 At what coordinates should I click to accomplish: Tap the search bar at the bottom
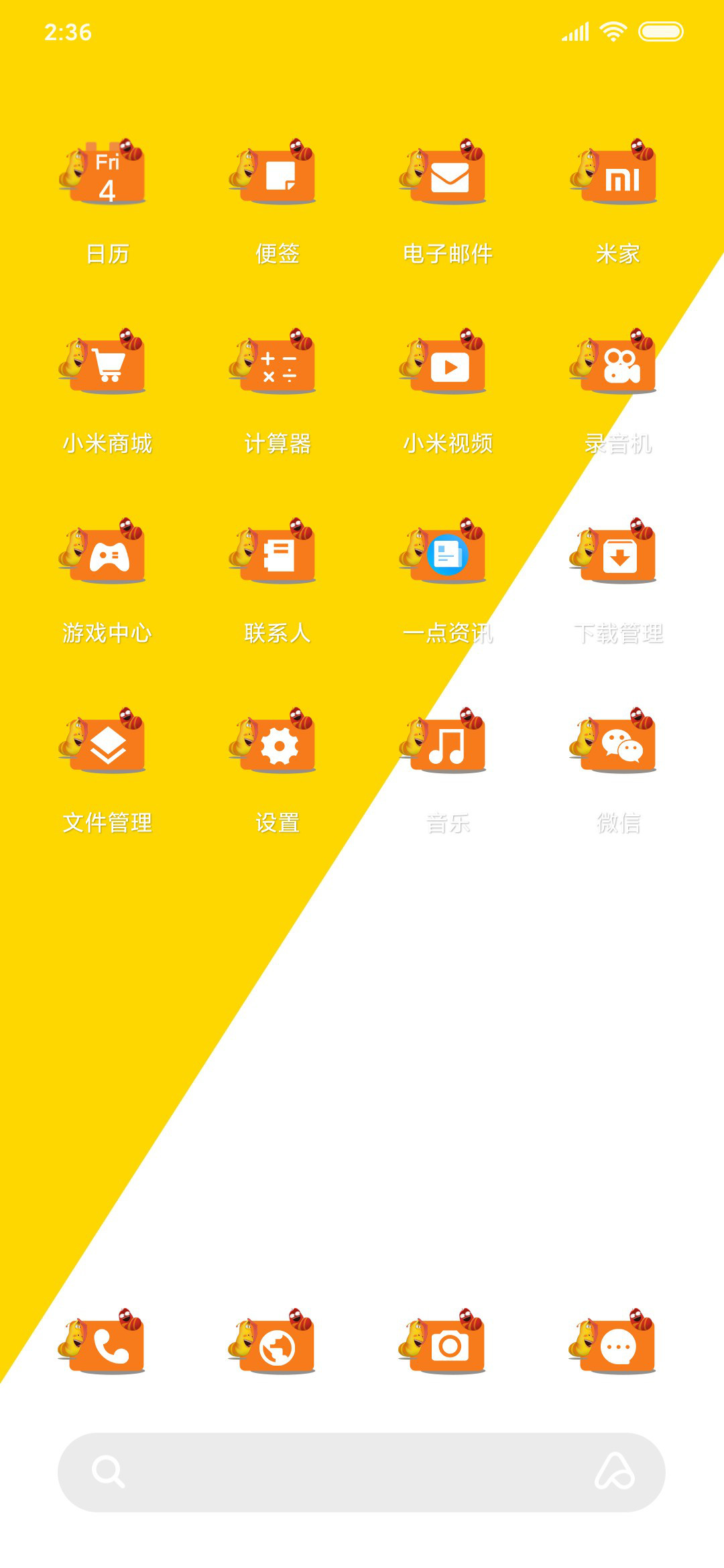361,1472
